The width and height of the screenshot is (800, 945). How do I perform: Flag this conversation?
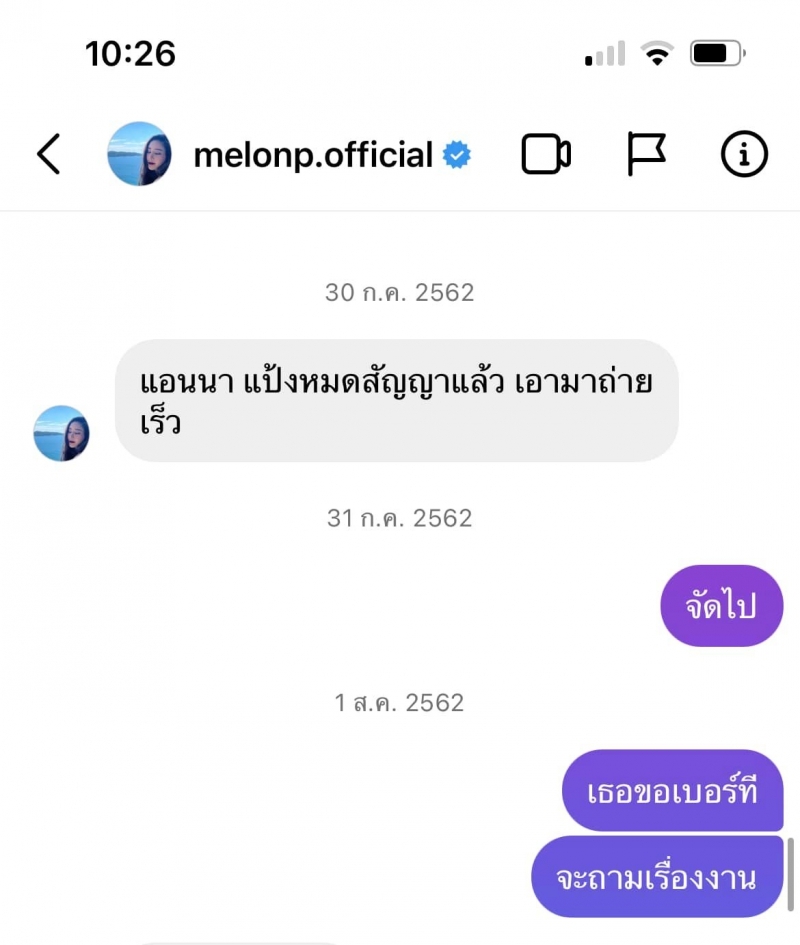[646, 154]
